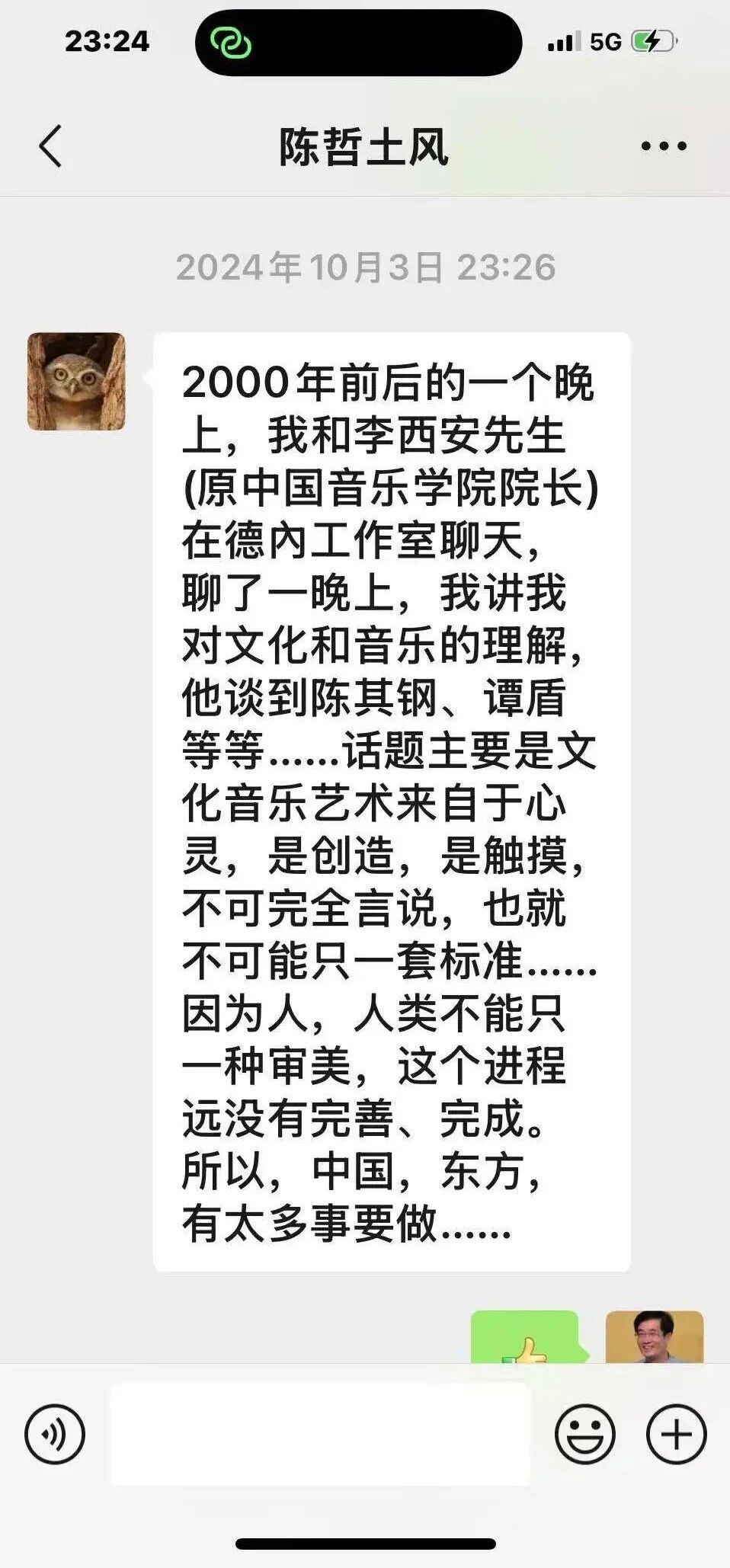The height and width of the screenshot is (1568, 730).
Task: Focus the message text field
Action: (x=320, y=1434)
